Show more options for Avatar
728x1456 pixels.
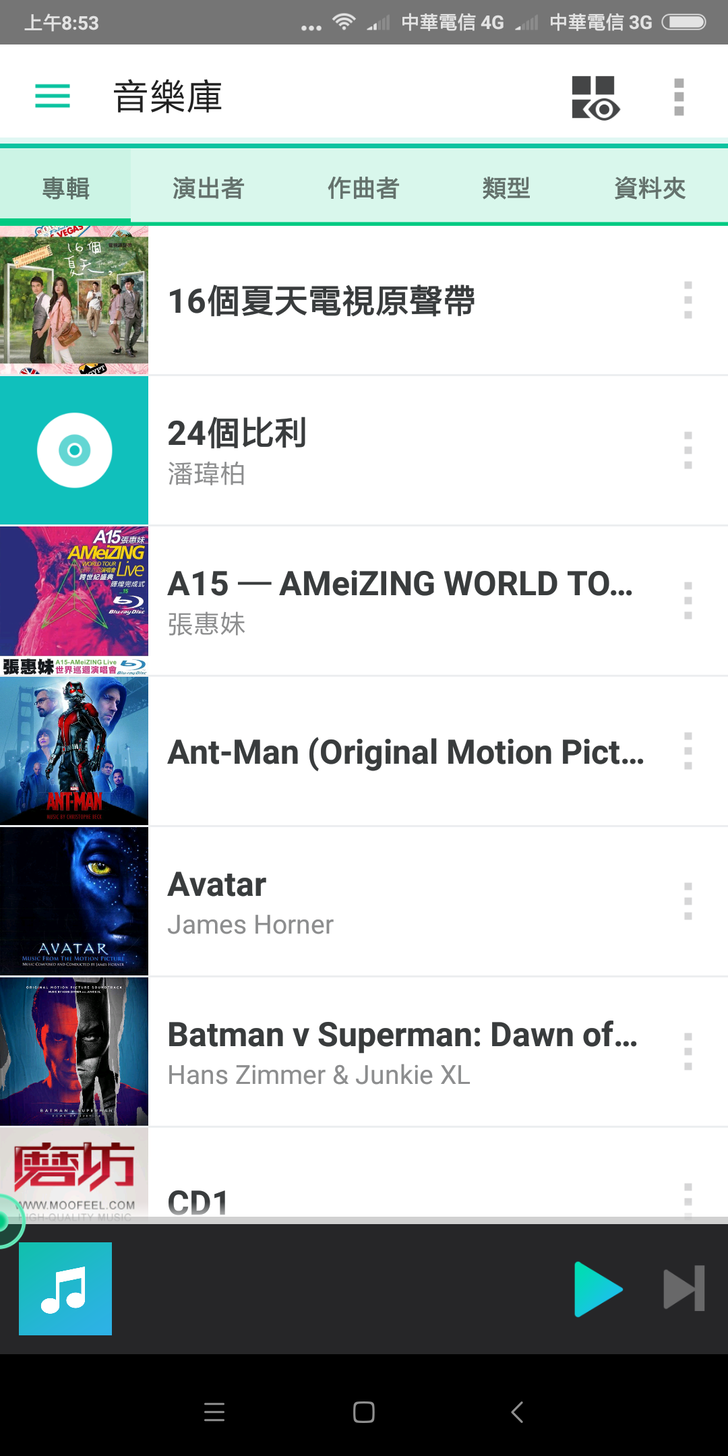pos(688,901)
